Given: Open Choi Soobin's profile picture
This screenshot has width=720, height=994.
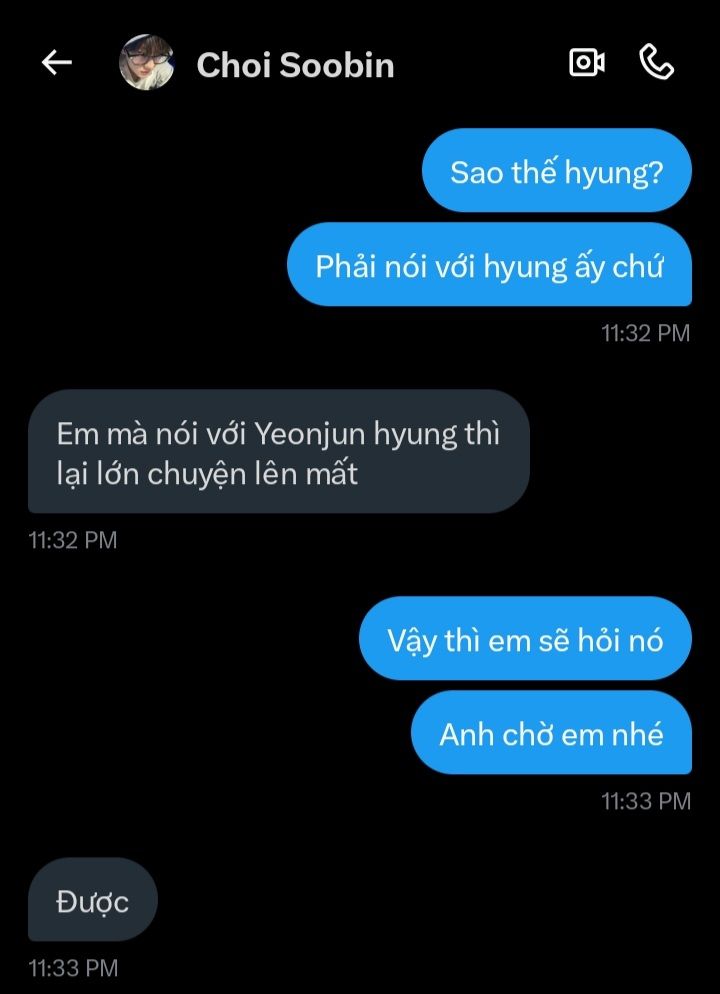Looking at the screenshot, I should (x=147, y=63).
